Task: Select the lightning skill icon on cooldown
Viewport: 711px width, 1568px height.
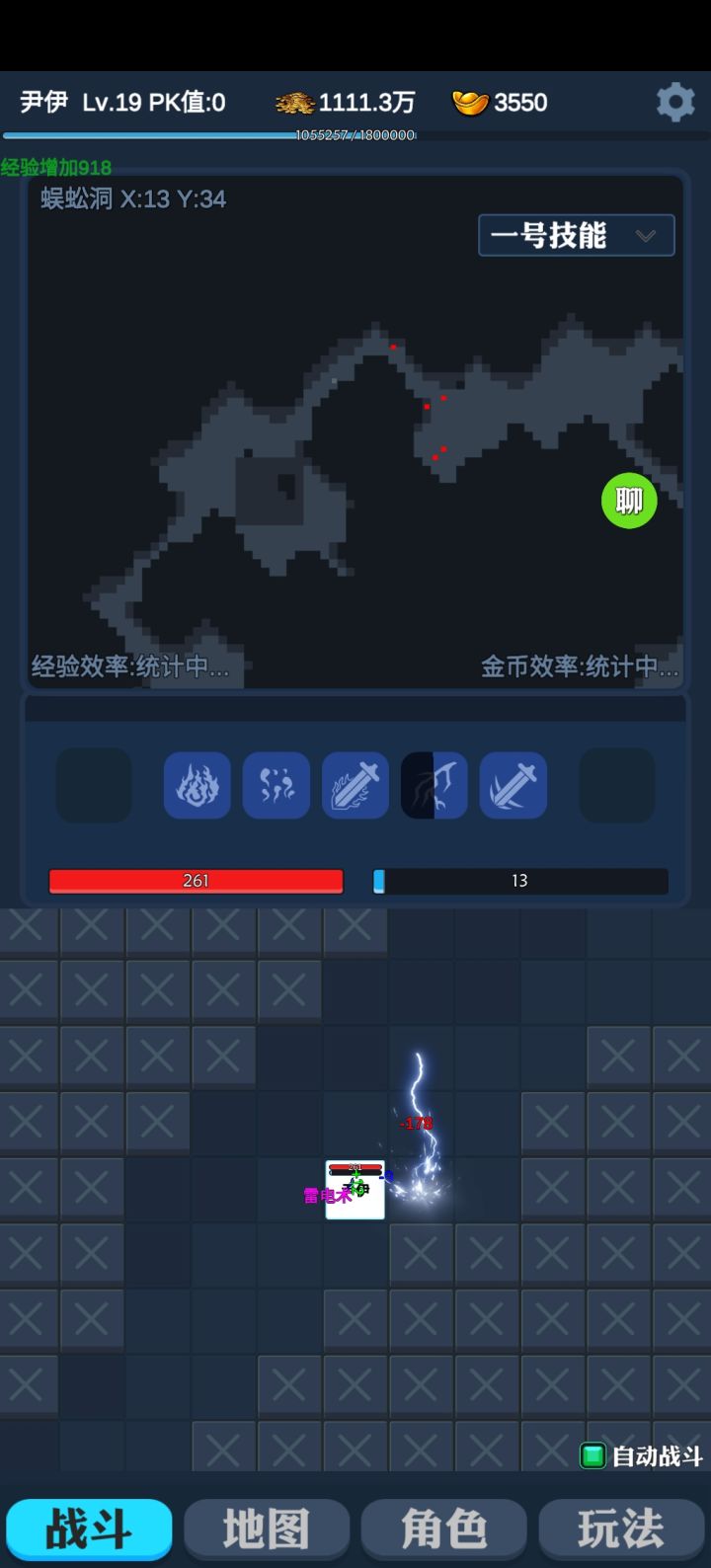Action: coord(434,785)
